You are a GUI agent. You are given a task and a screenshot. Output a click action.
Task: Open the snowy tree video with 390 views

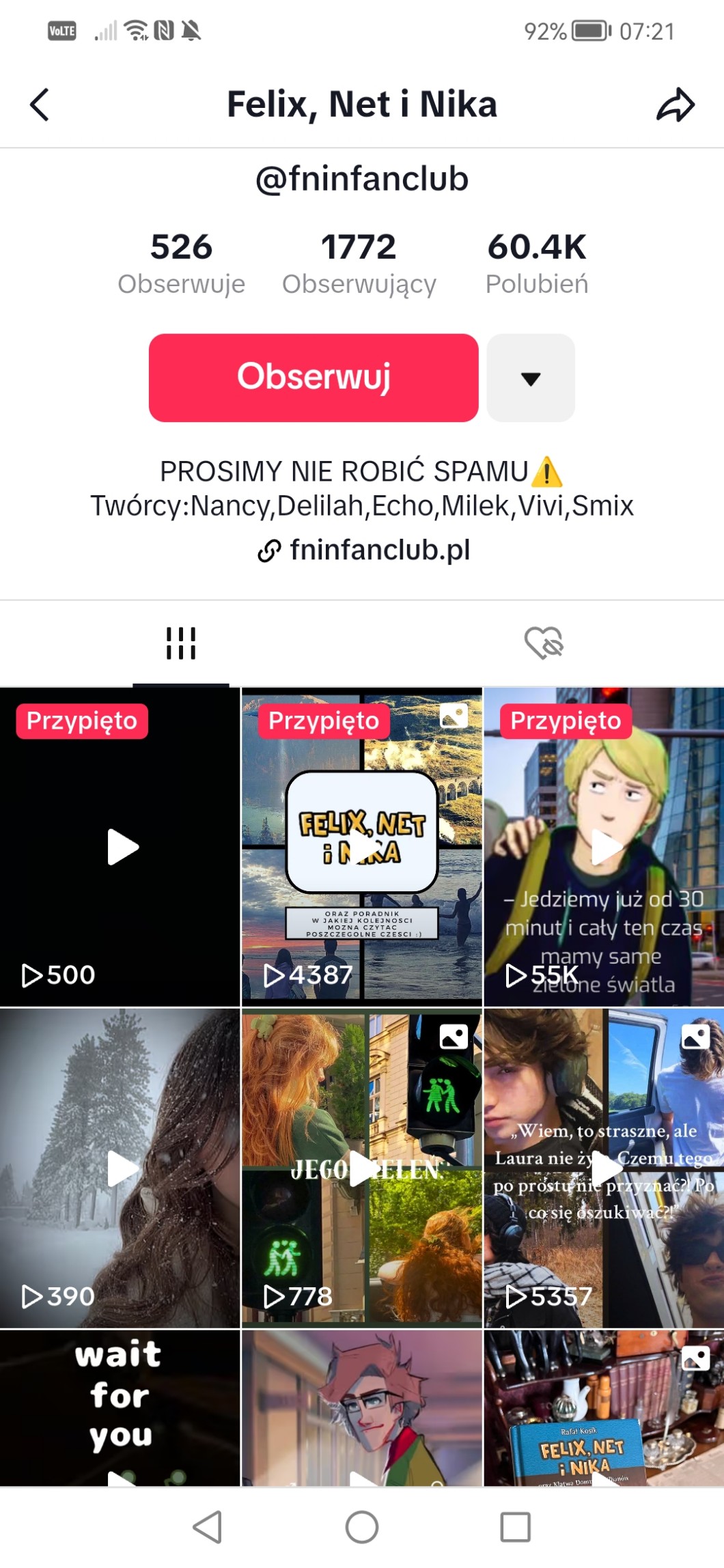click(x=120, y=1168)
